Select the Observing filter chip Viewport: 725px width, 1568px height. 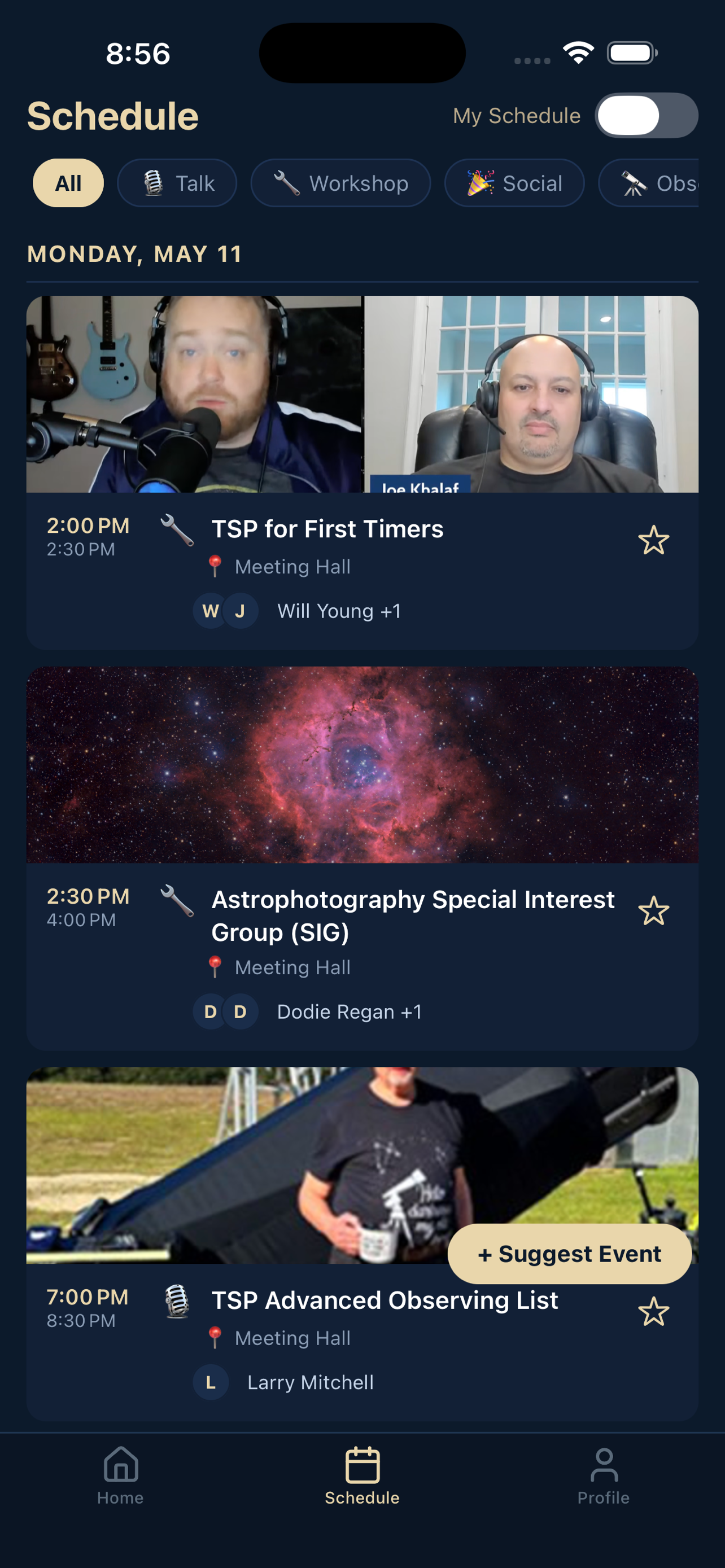(649, 183)
